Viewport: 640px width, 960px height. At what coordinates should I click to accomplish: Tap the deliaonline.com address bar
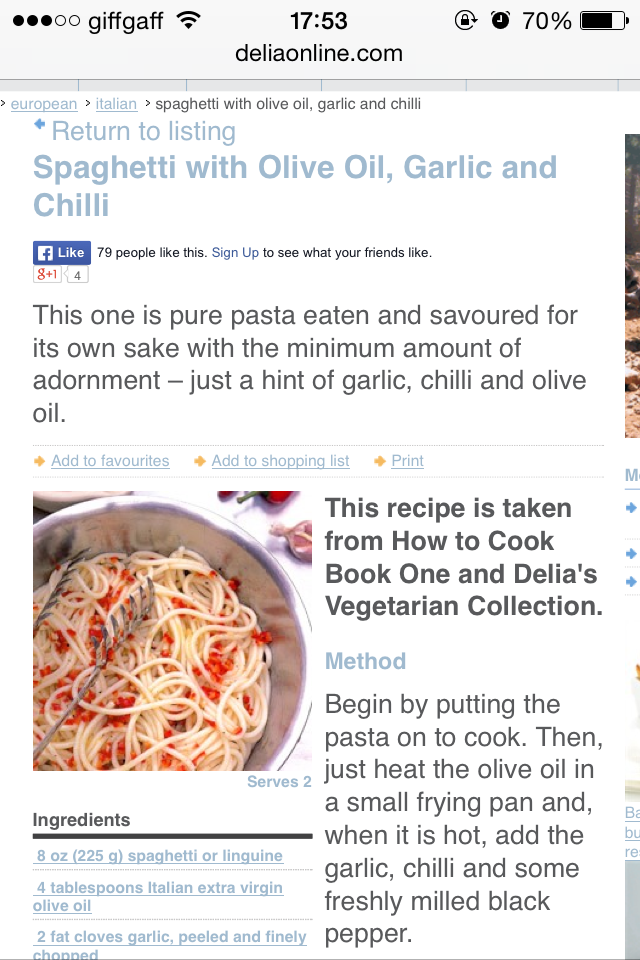pyautogui.click(x=319, y=53)
